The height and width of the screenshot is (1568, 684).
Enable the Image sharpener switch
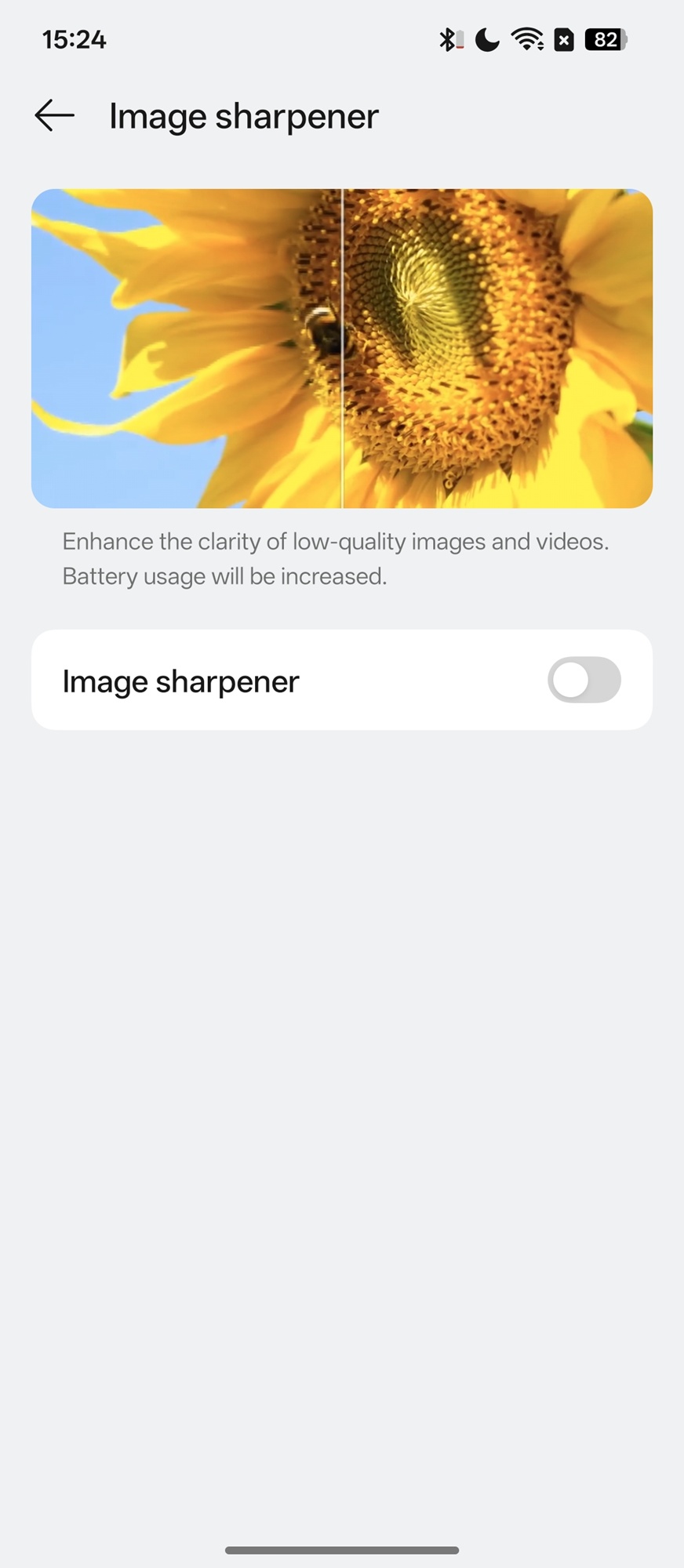coord(584,680)
